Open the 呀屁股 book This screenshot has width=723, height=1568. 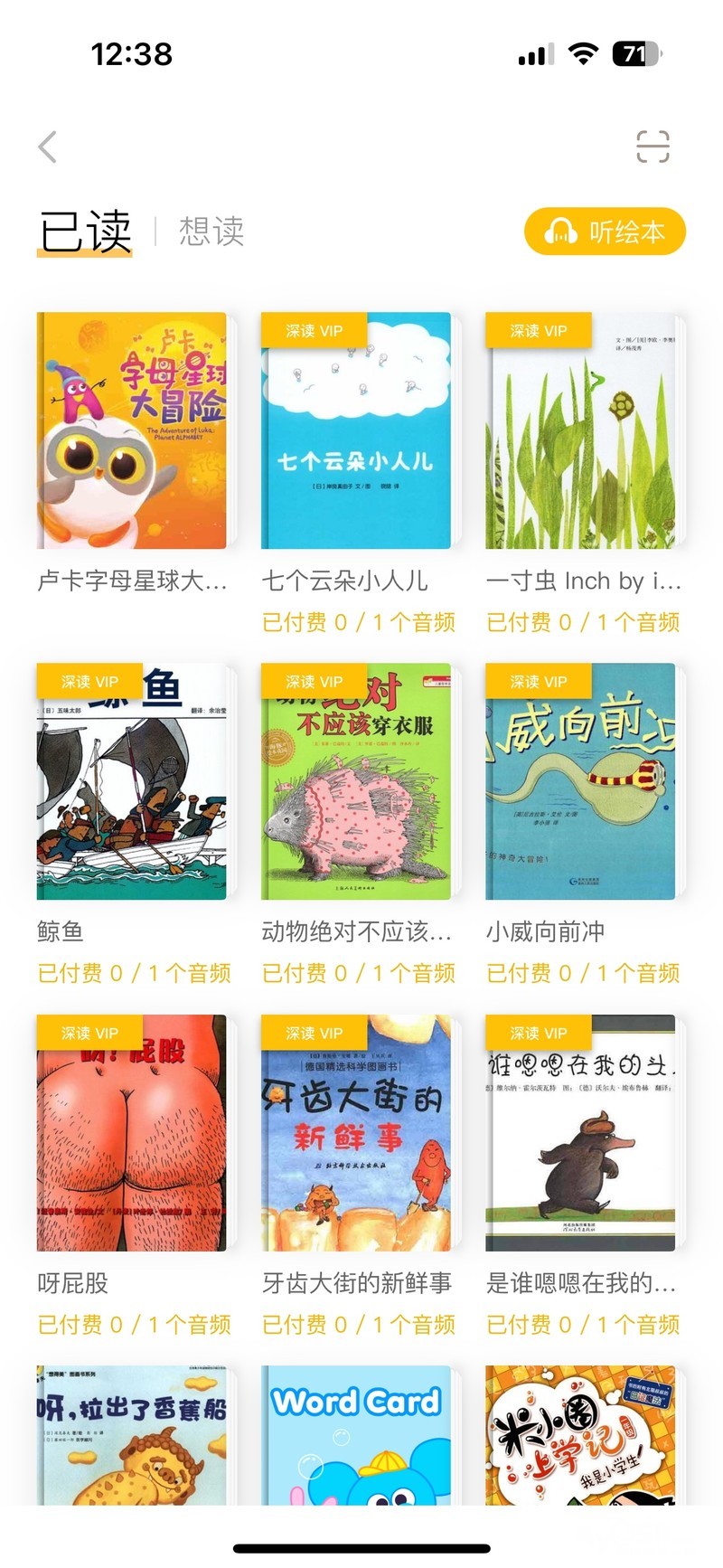tap(132, 1132)
